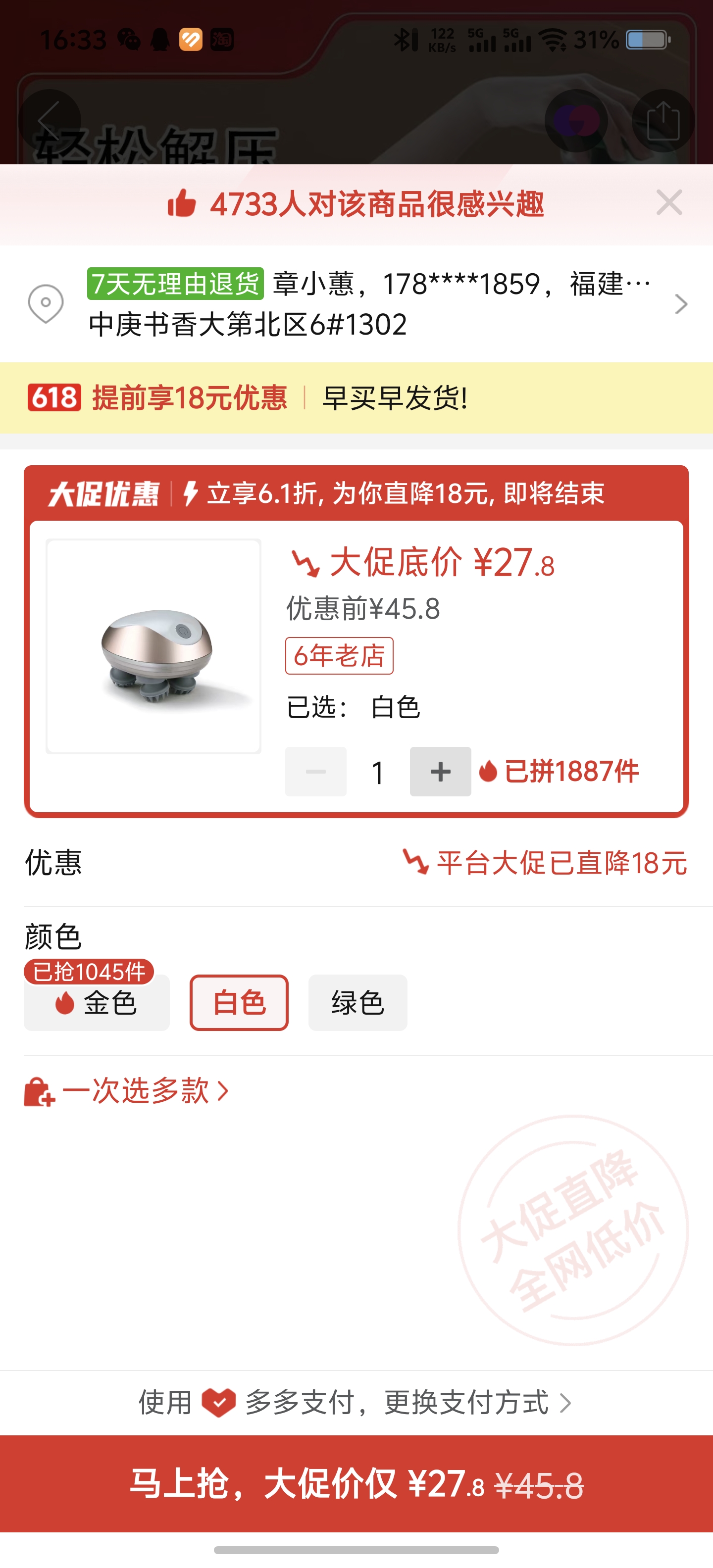Dismiss the 4733人对该商品很感兴趣 banner

(x=668, y=203)
